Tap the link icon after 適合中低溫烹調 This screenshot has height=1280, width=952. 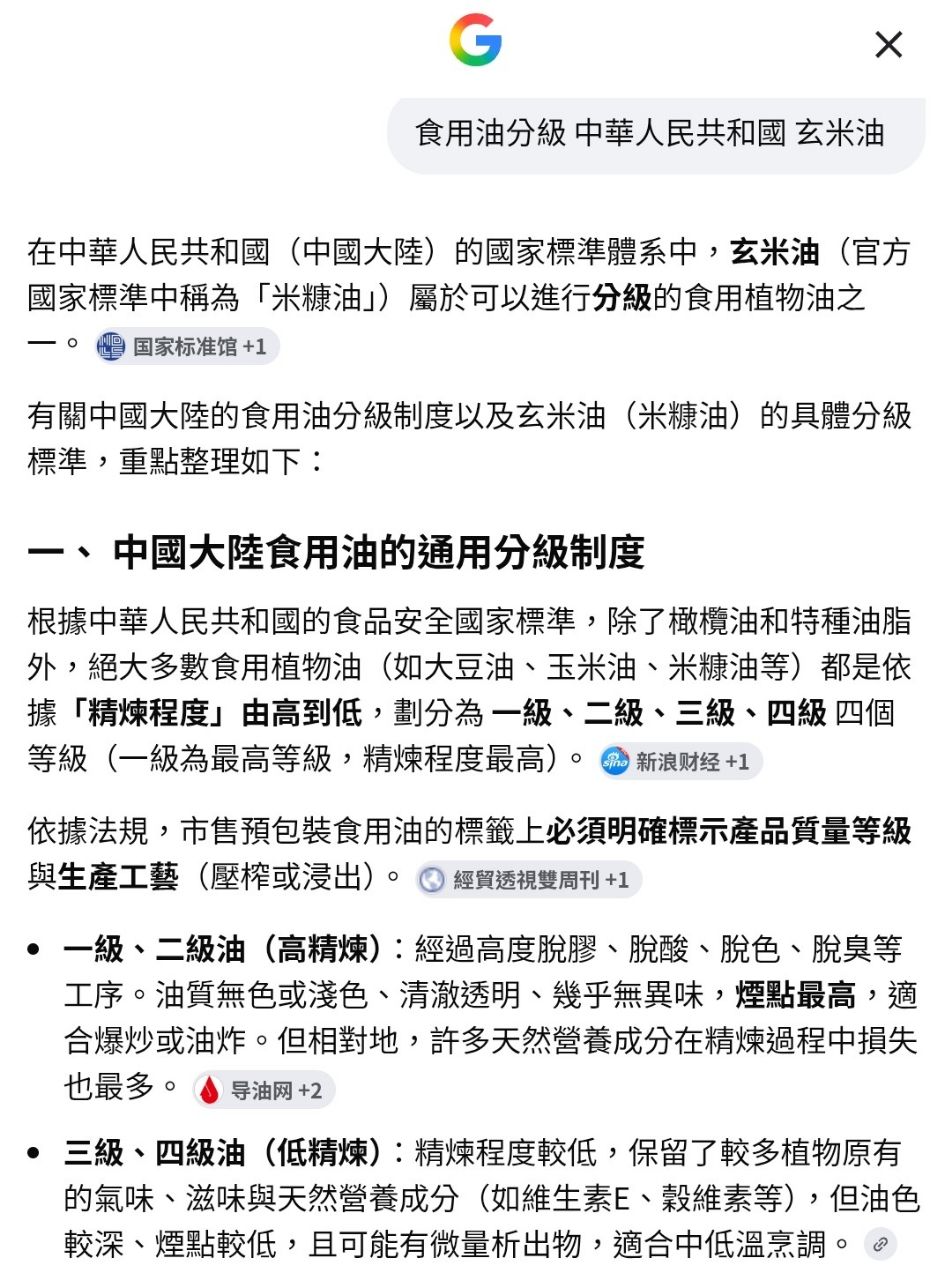[x=881, y=1245]
